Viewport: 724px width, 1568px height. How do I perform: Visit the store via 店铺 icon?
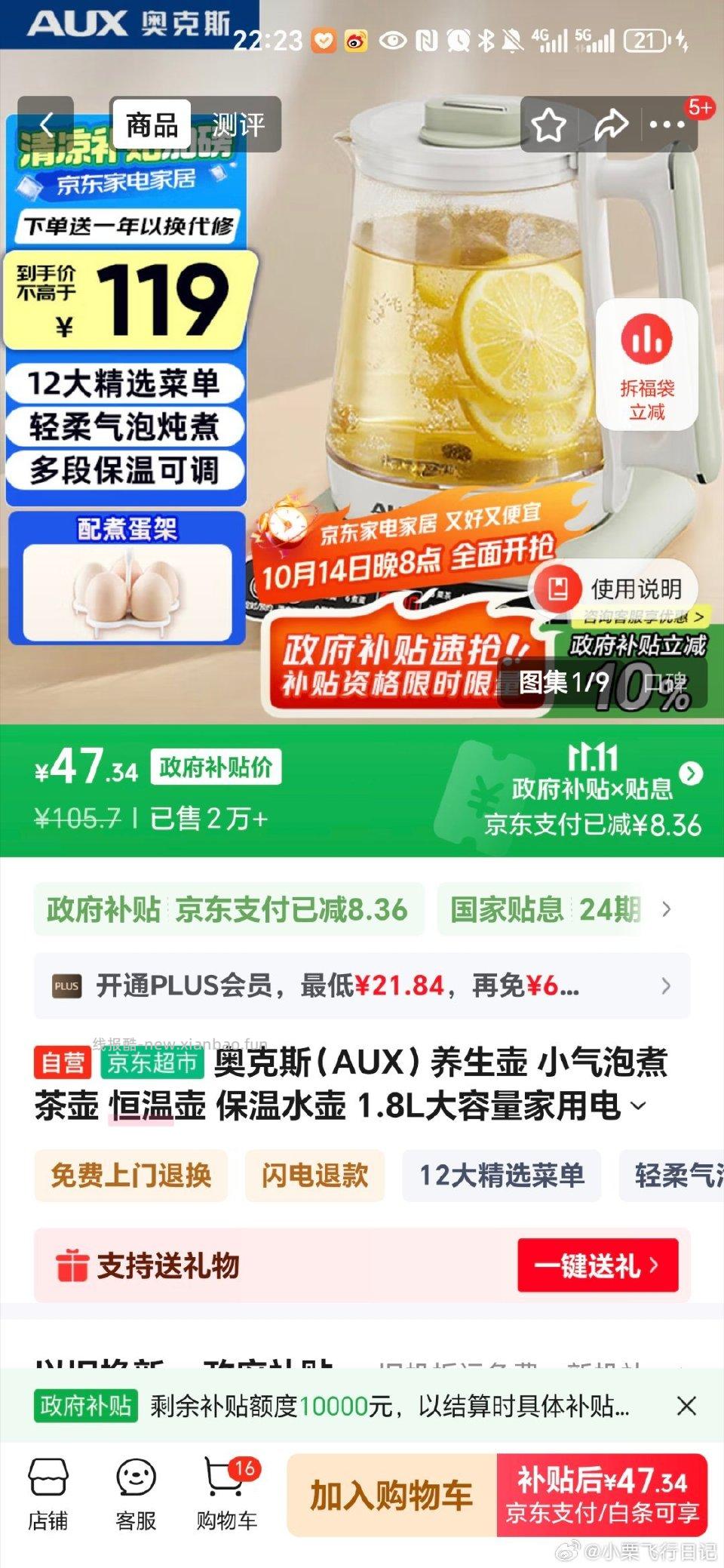47,1490
